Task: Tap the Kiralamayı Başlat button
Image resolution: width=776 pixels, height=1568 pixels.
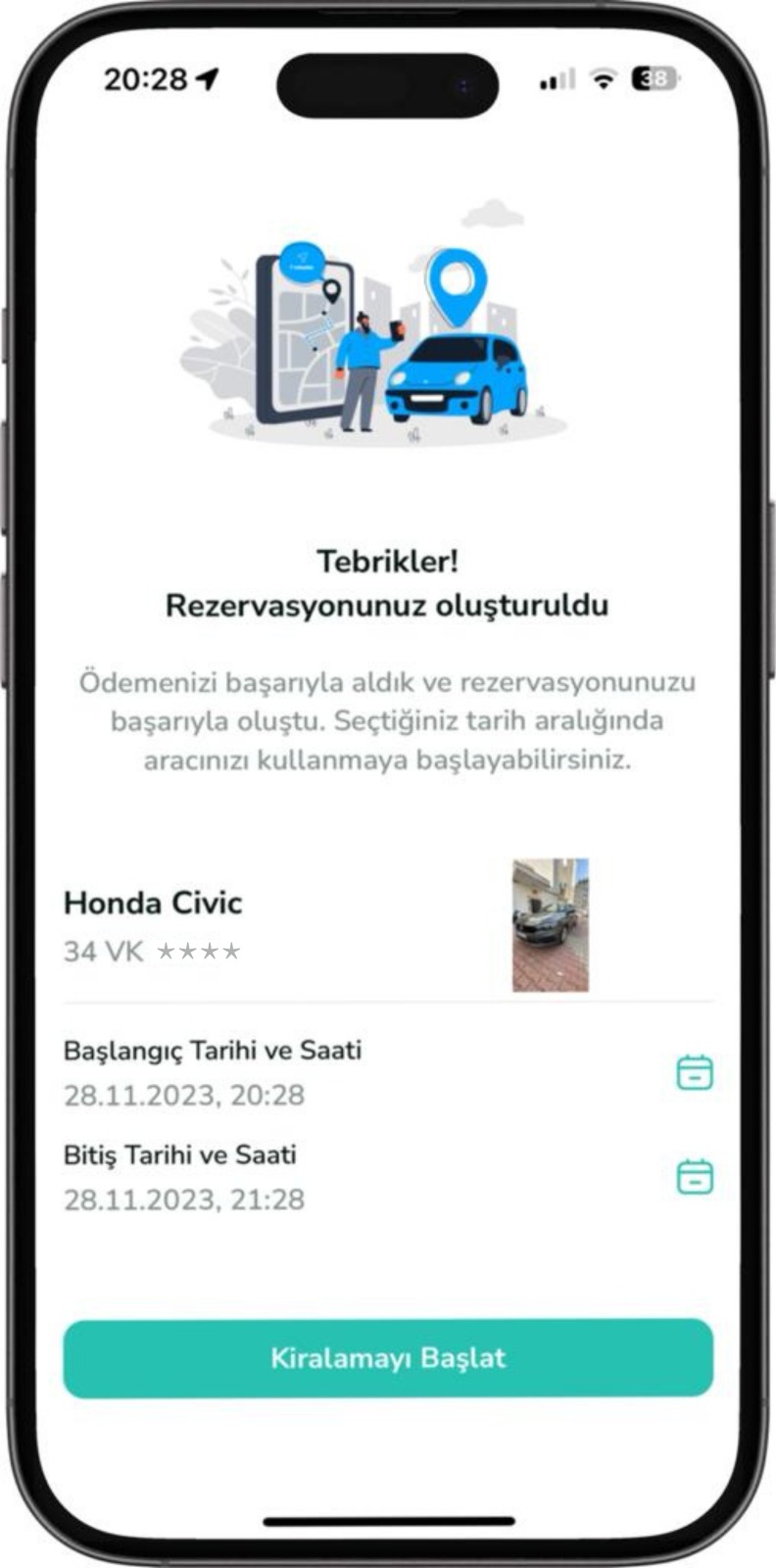Action: 388,1357
